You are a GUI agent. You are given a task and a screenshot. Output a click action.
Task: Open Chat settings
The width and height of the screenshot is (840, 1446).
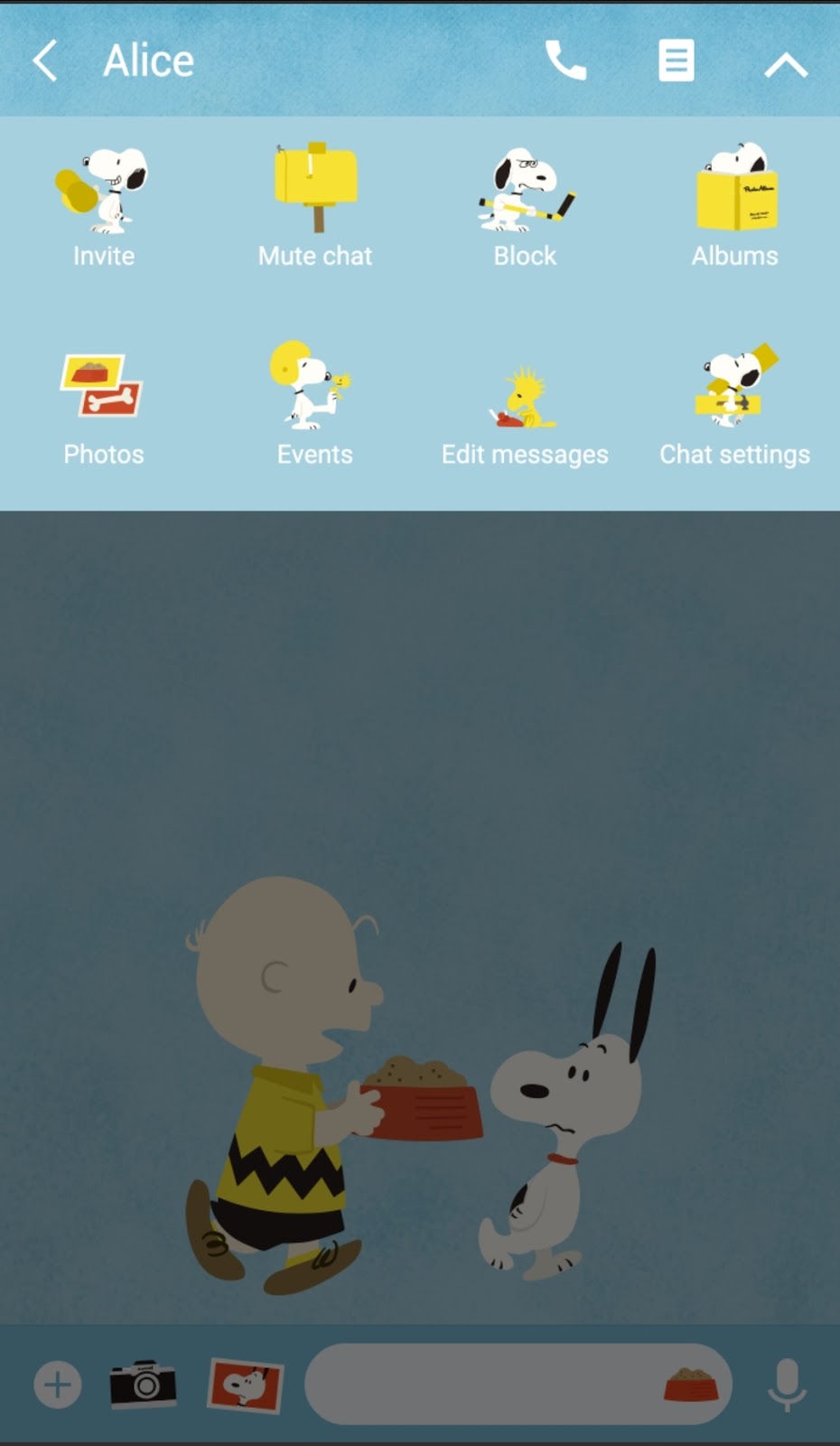pyautogui.click(x=735, y=407)
